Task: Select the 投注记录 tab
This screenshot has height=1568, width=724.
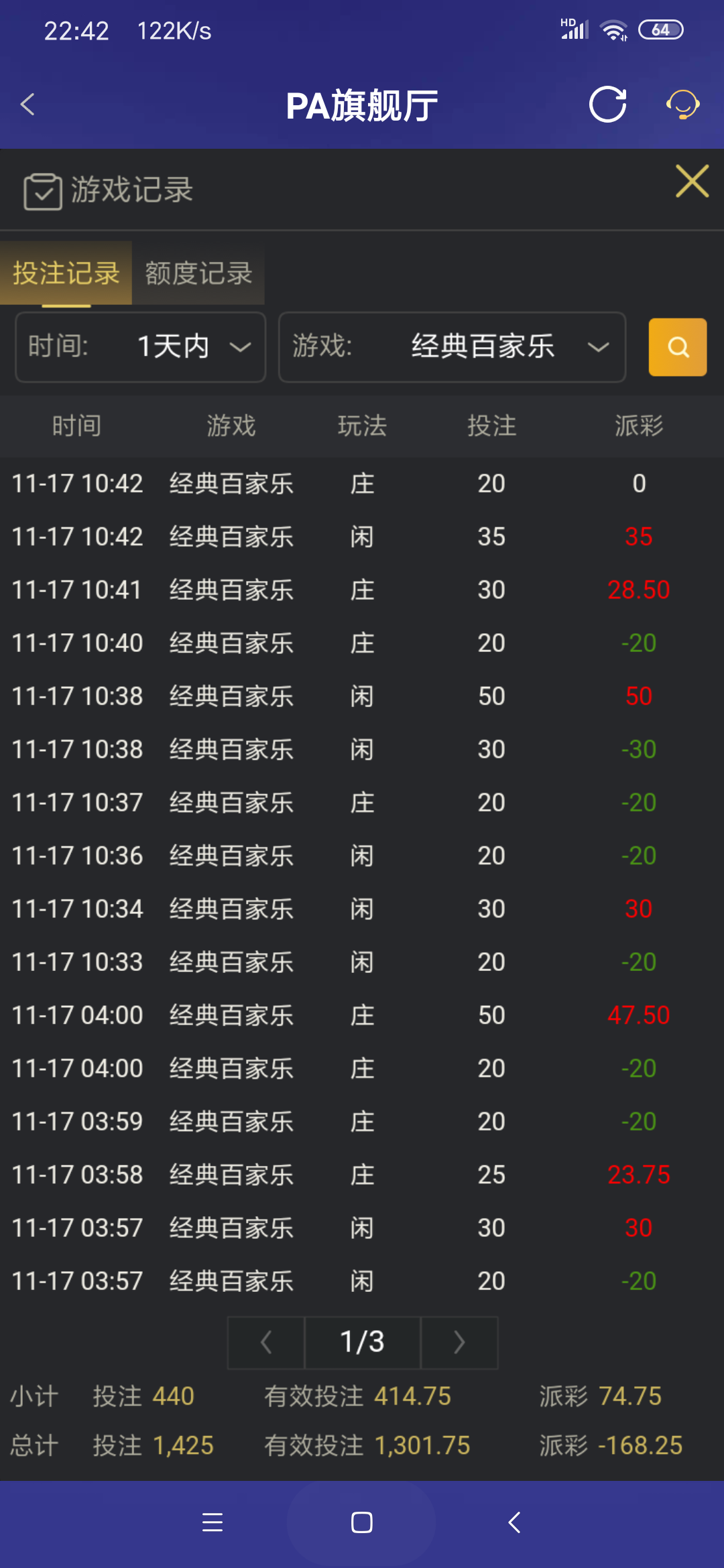Action: [66, 274]
